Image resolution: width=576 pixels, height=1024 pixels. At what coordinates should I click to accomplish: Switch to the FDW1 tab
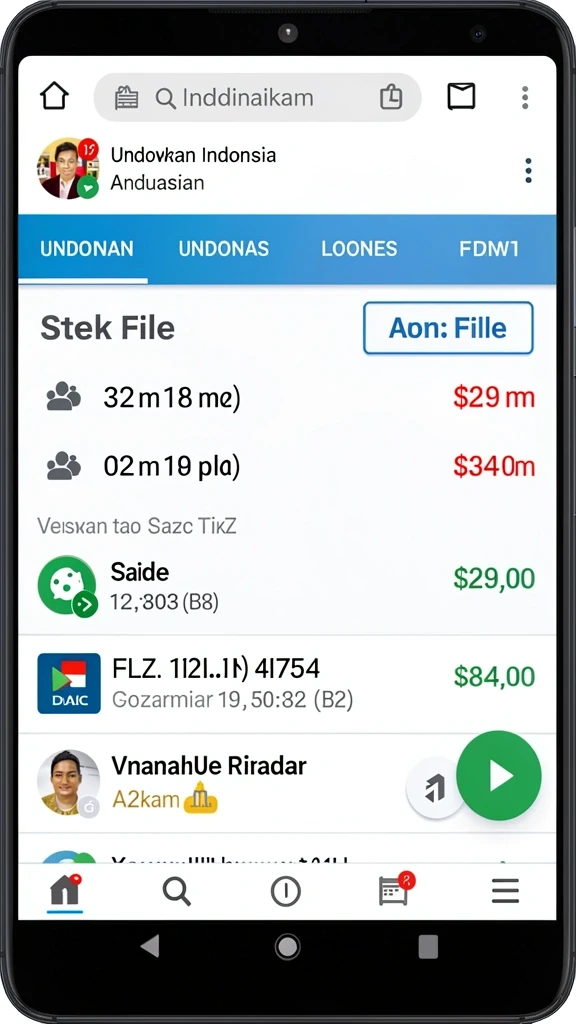click(x=488, y=249)
